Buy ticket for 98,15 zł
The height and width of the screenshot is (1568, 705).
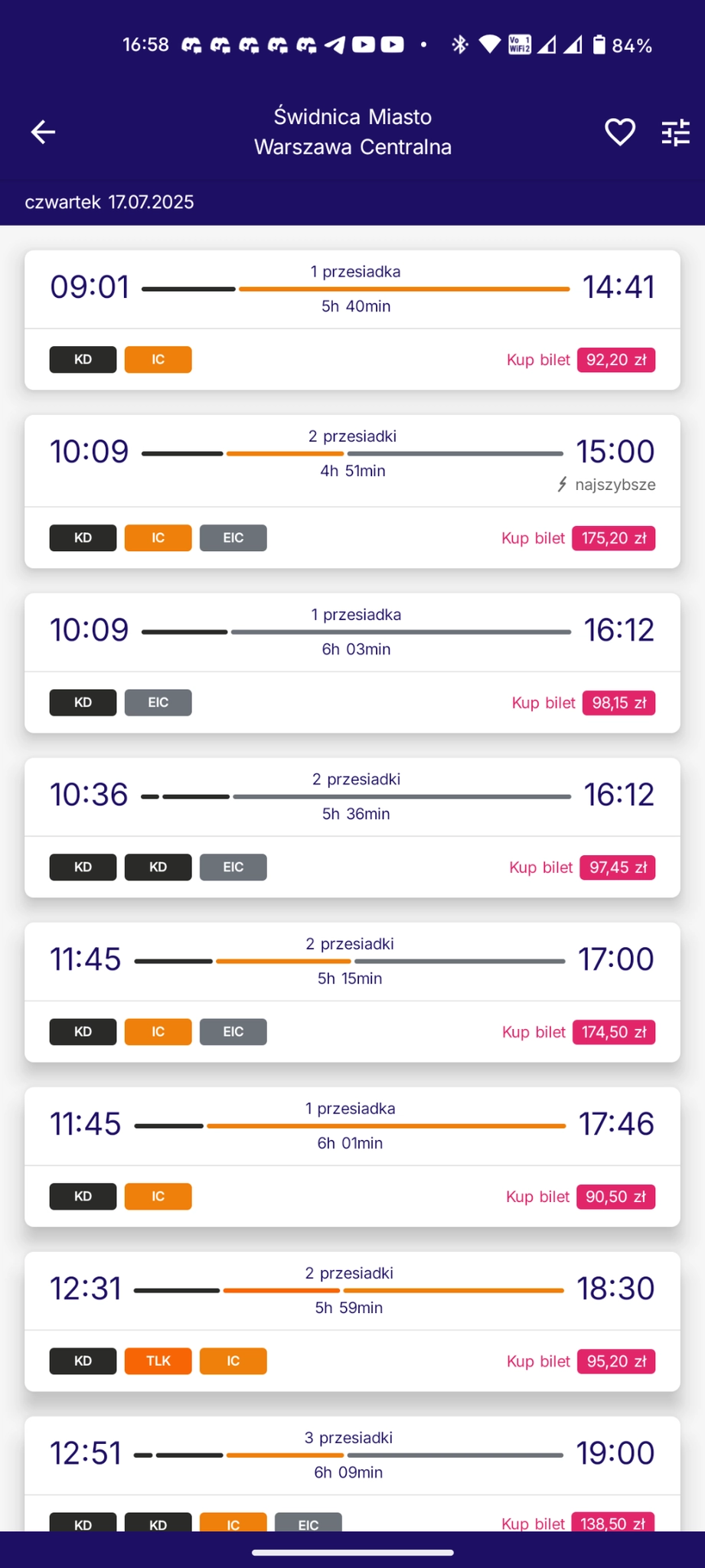pyautogui.click(x=619, y=703)
